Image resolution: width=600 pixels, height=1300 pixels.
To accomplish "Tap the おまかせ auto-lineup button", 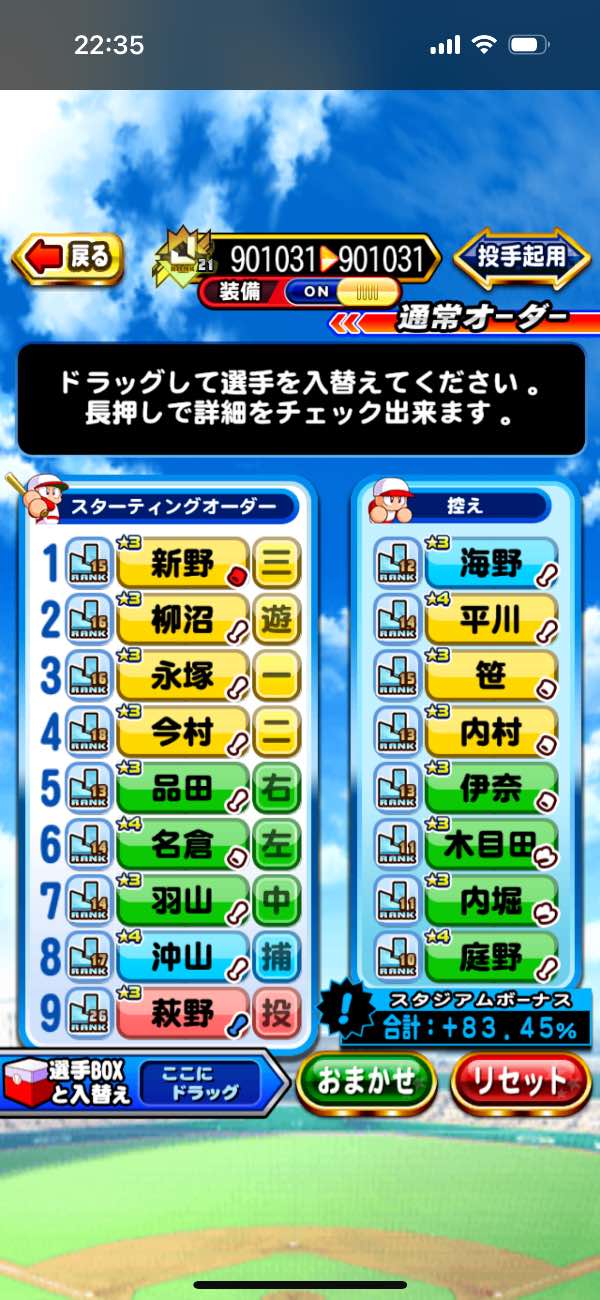I will click(x=367, y=1081).
